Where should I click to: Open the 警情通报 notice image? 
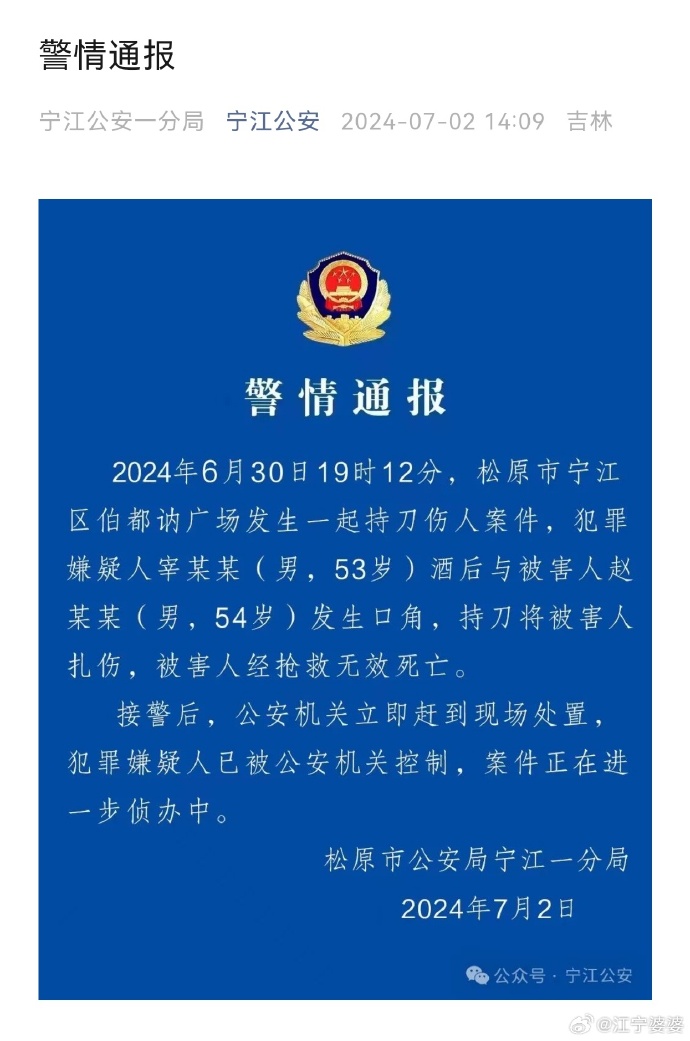point(345,598)
